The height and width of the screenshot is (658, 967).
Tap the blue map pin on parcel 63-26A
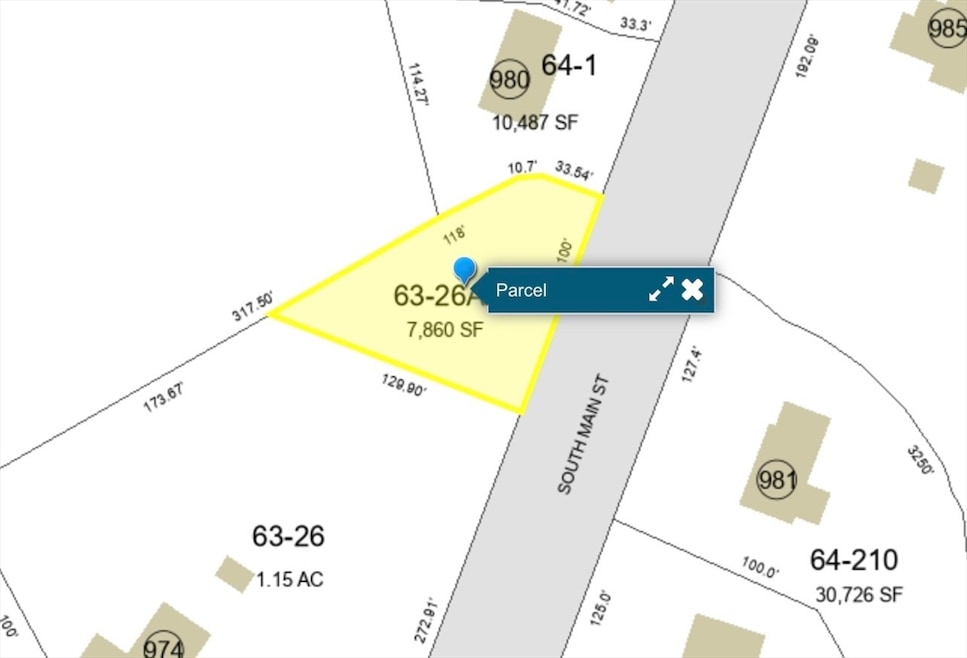(464, 270)
